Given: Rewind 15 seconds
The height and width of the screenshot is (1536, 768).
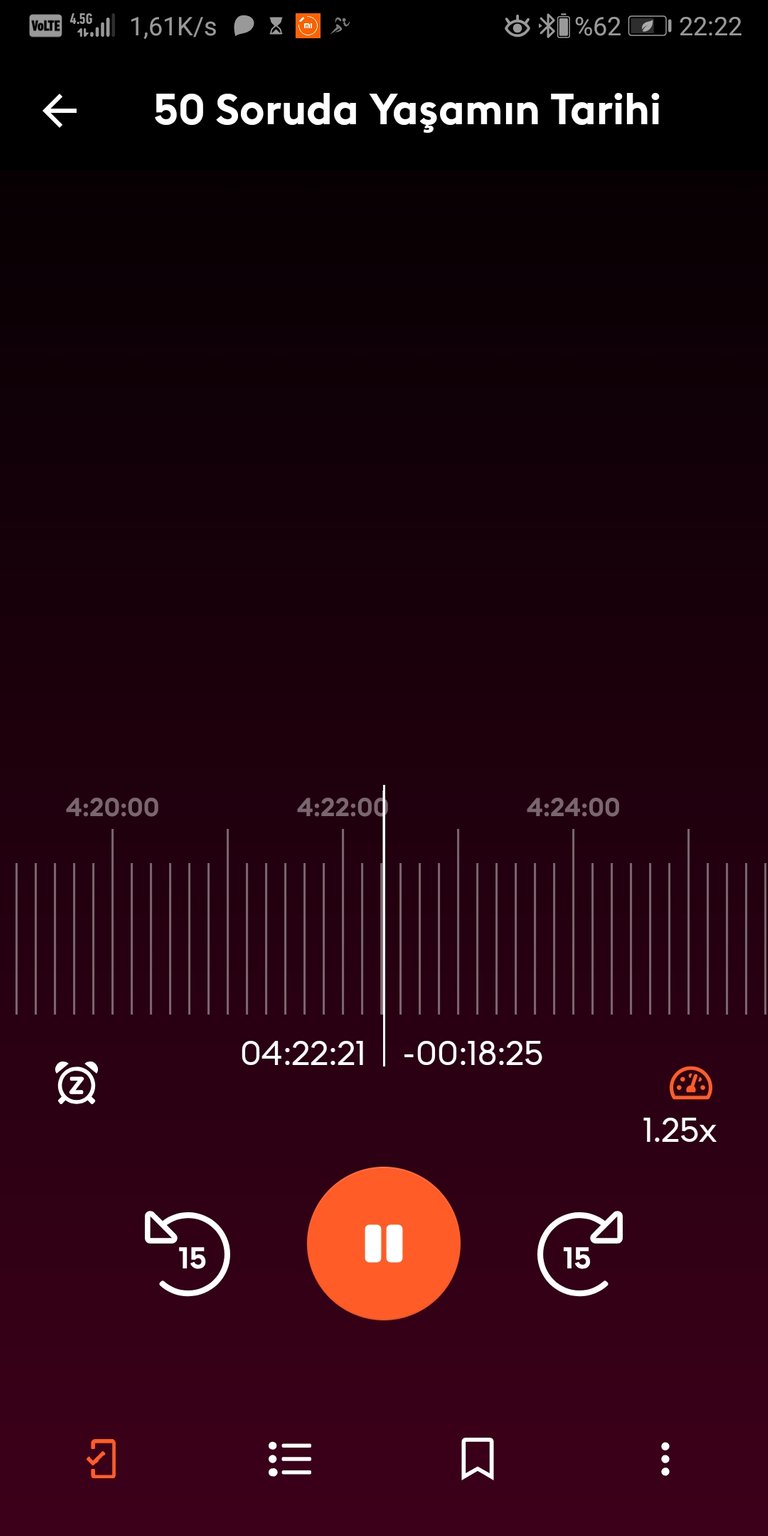Looking at the screenshot, I should 188,1253.
